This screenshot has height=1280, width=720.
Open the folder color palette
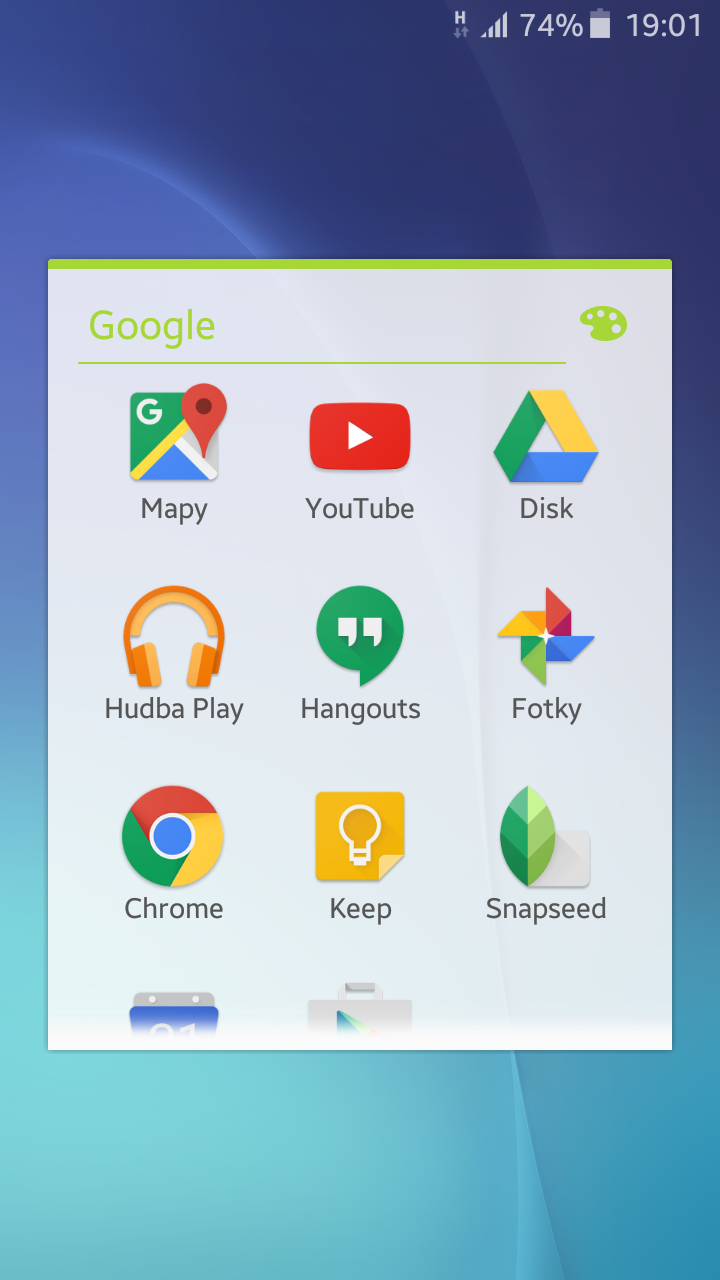[x=603, y=324]
